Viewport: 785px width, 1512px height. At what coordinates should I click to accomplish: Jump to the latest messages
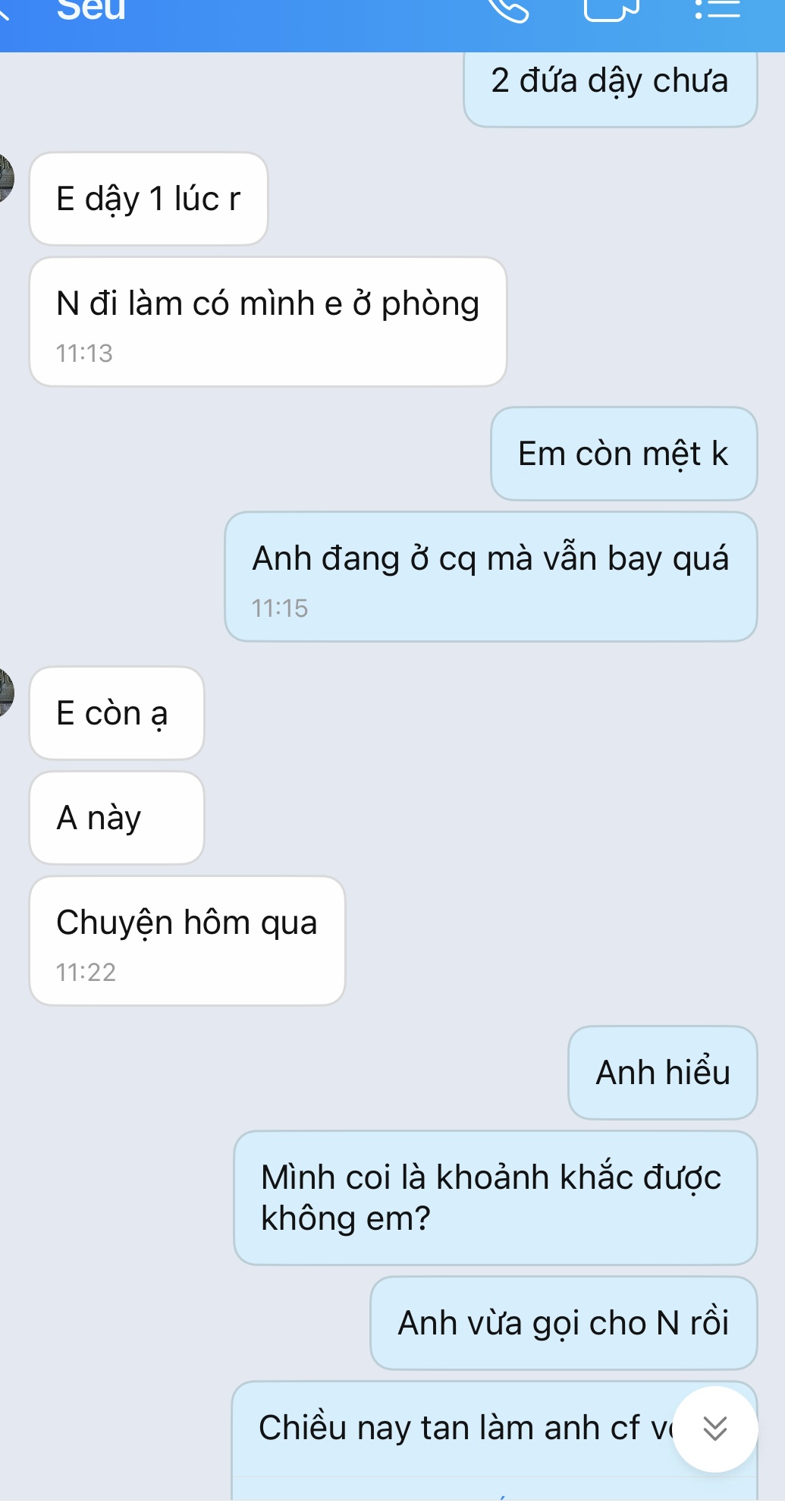point(714,1429)
